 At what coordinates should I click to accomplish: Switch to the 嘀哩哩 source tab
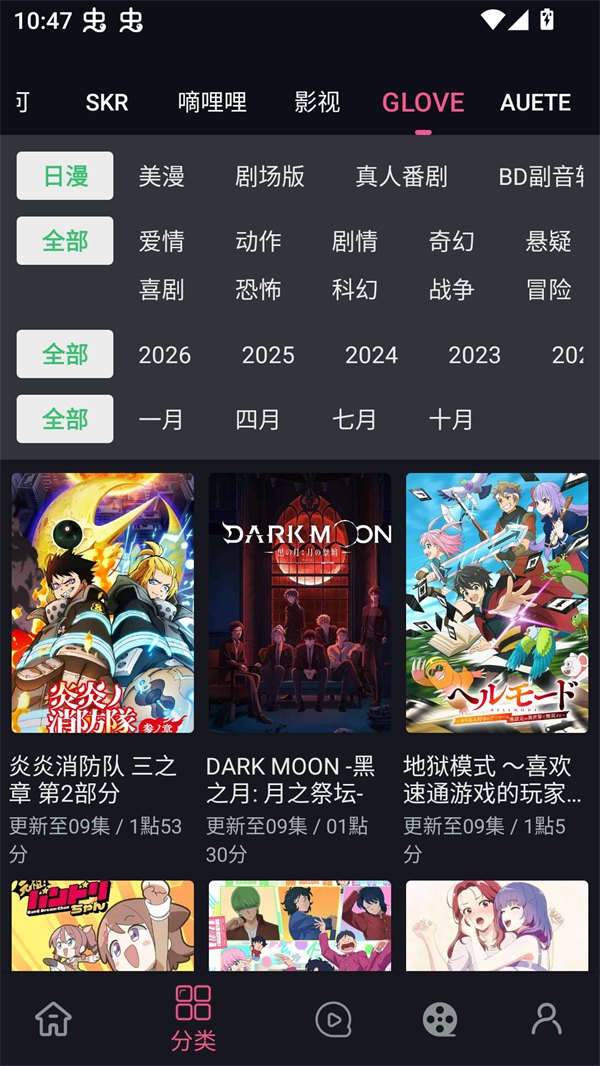pos(212,103)
